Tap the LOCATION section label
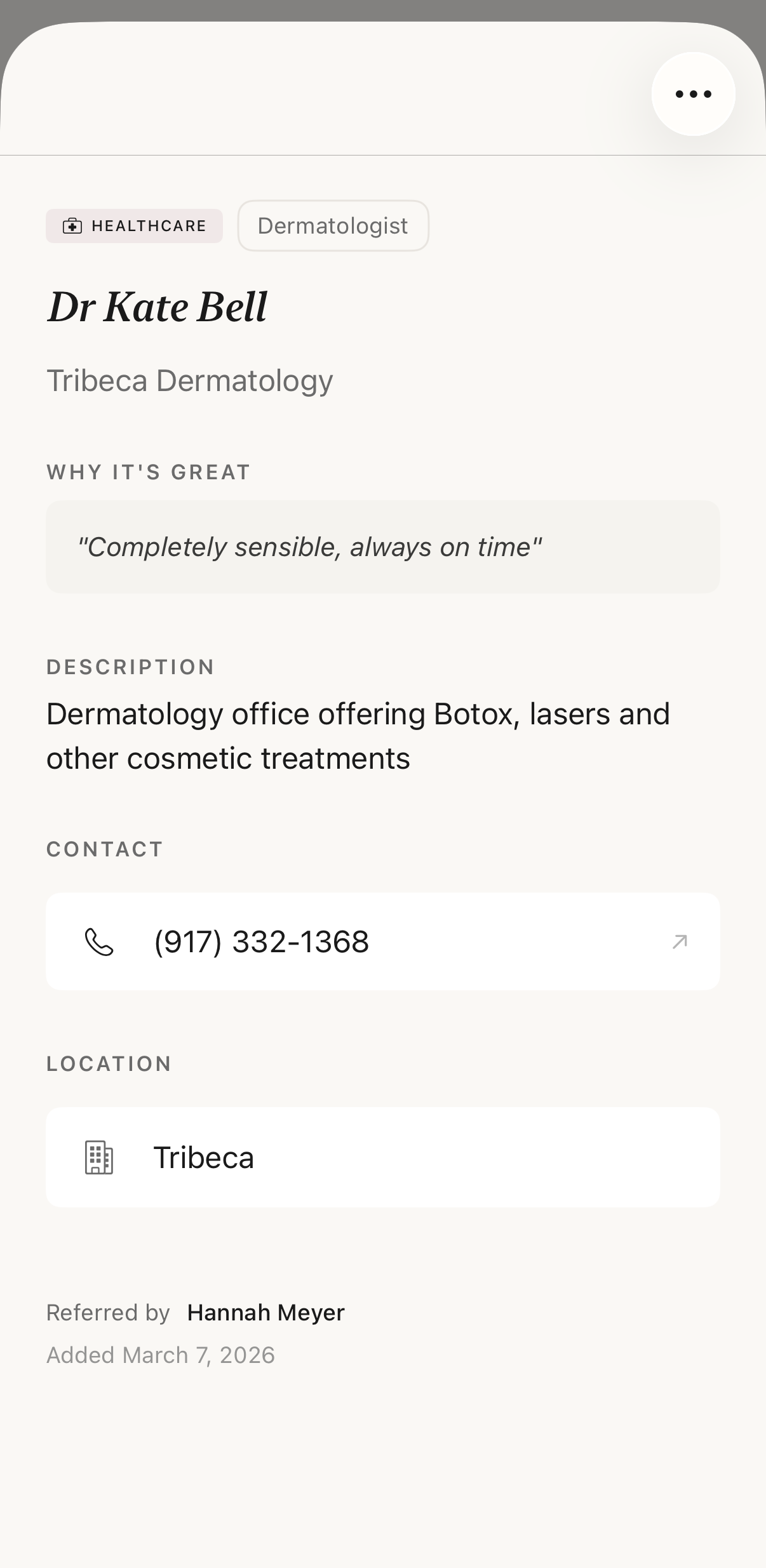This screenshot has height=1568, width=766. (109, 1063)
